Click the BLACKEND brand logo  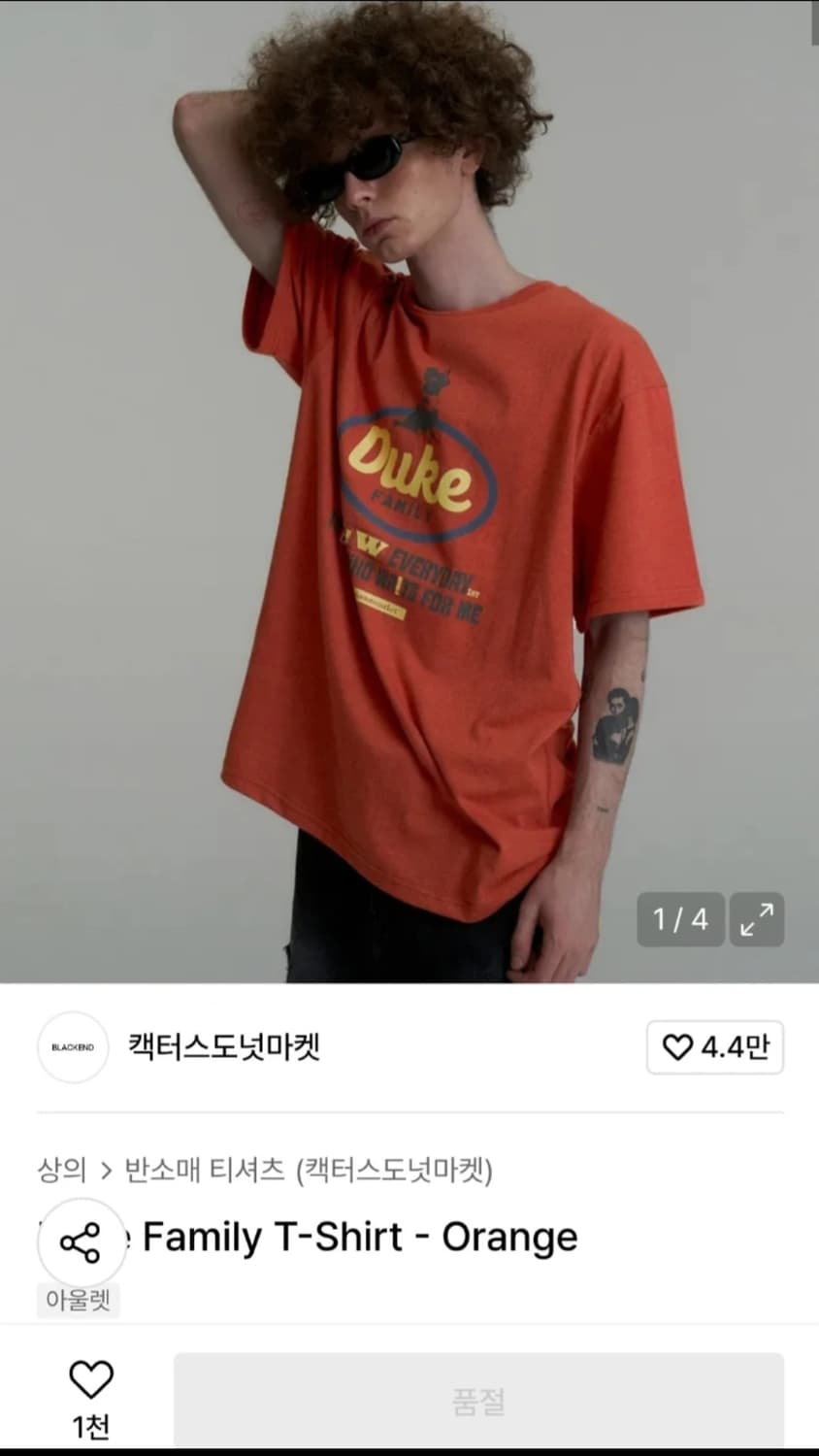[72, 1047]
